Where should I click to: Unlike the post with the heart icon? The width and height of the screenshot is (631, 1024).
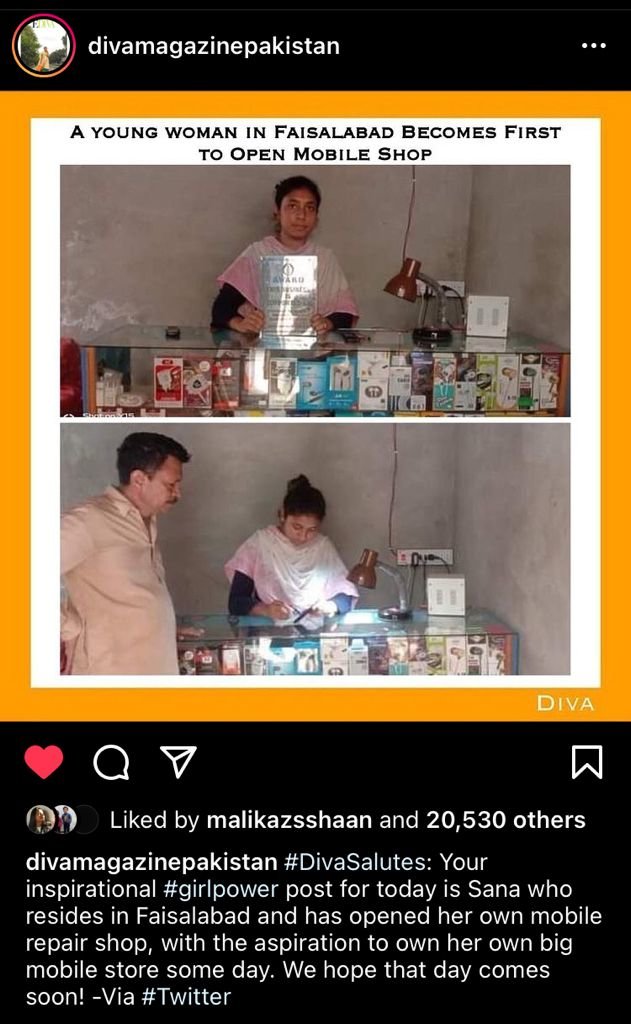tap(44, 761)
